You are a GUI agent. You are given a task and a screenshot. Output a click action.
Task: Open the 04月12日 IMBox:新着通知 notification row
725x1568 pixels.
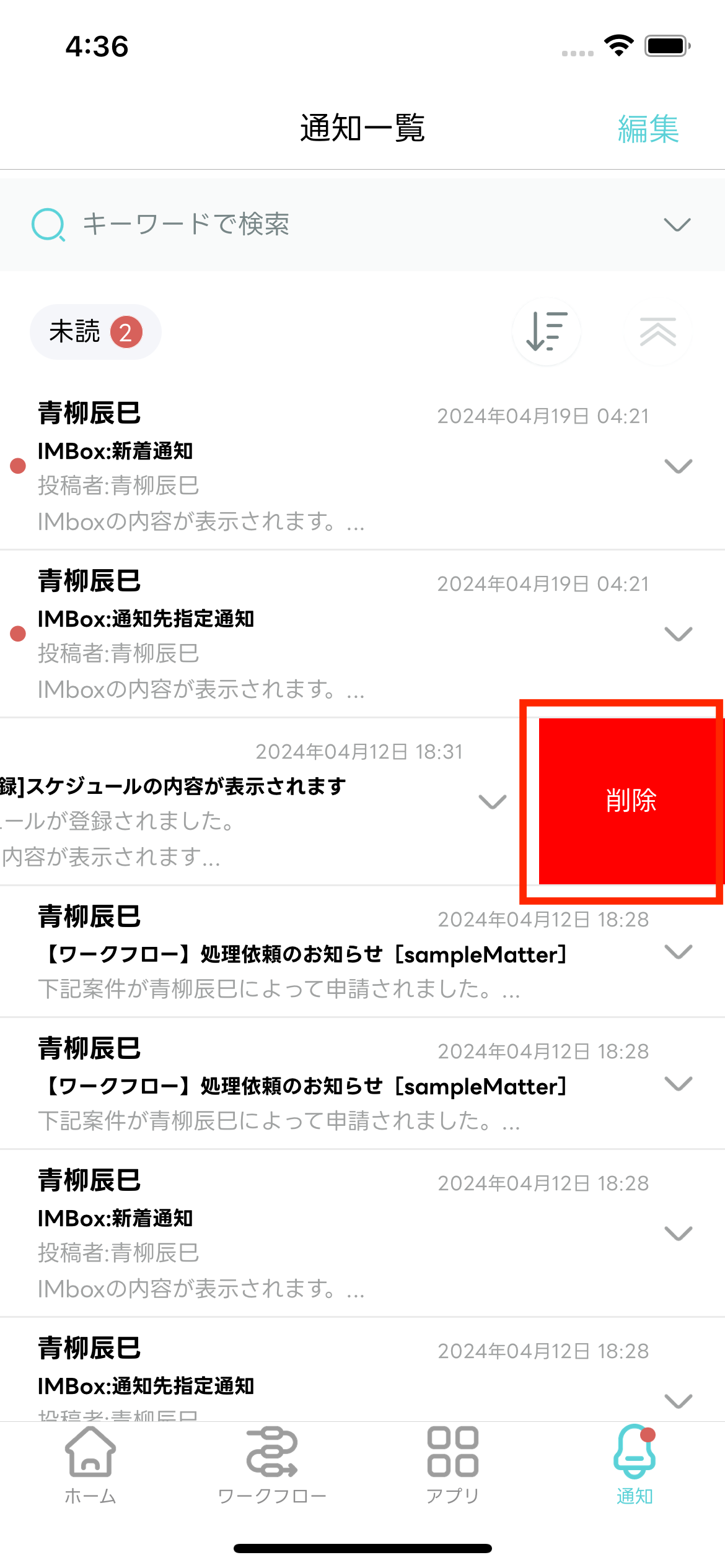click(310, 1232)
